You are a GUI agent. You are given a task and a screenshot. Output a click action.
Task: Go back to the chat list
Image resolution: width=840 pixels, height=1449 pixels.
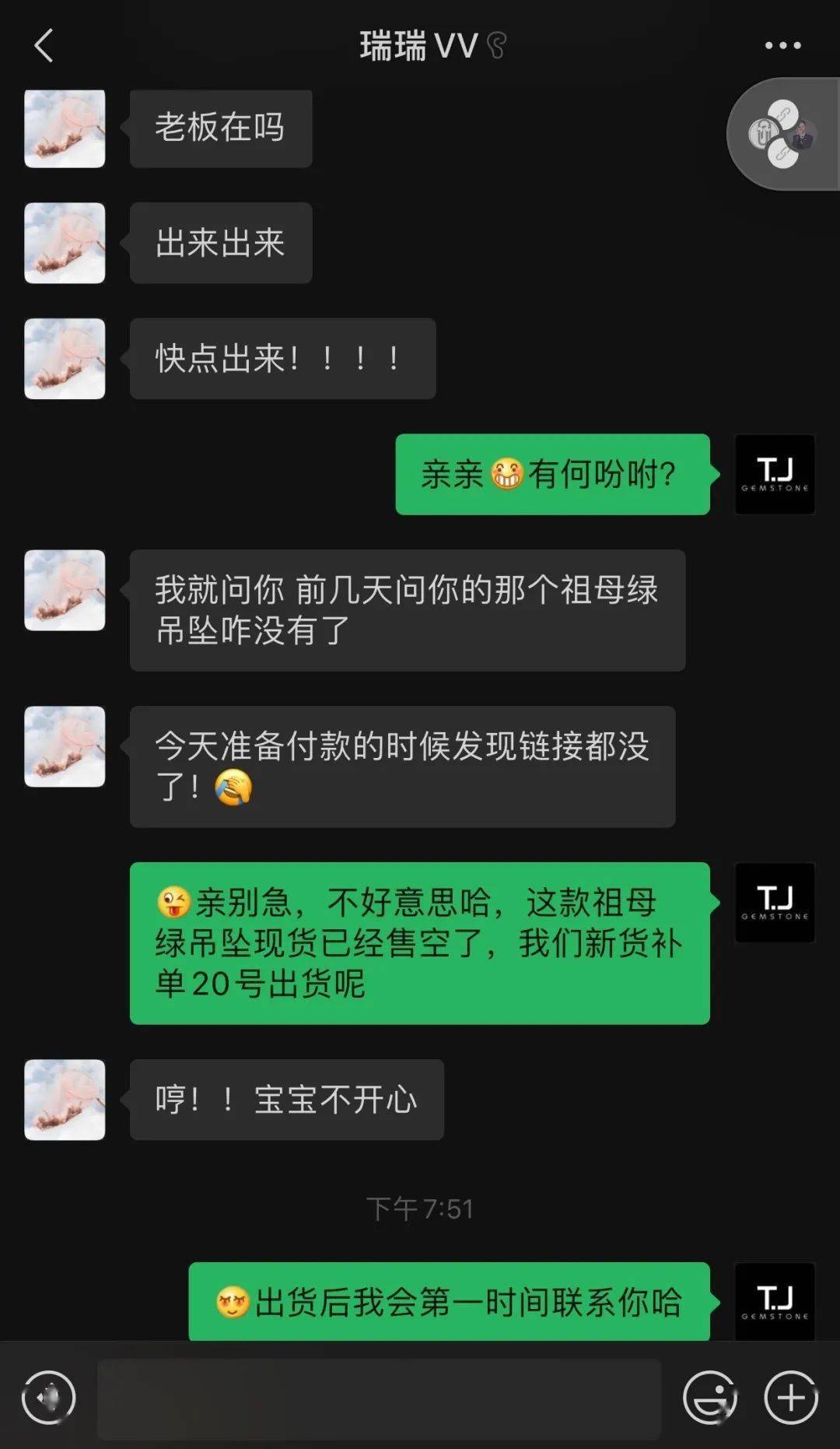tap(44, 45)
